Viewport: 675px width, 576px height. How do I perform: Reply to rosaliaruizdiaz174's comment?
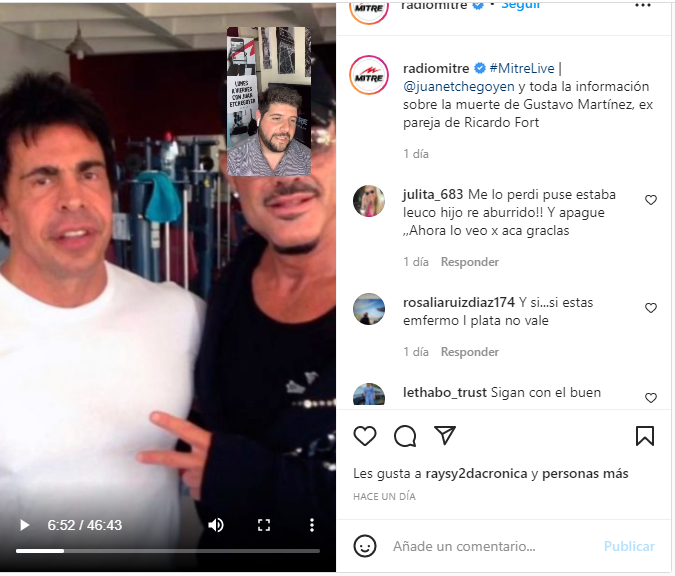click(x=470, y=352)
